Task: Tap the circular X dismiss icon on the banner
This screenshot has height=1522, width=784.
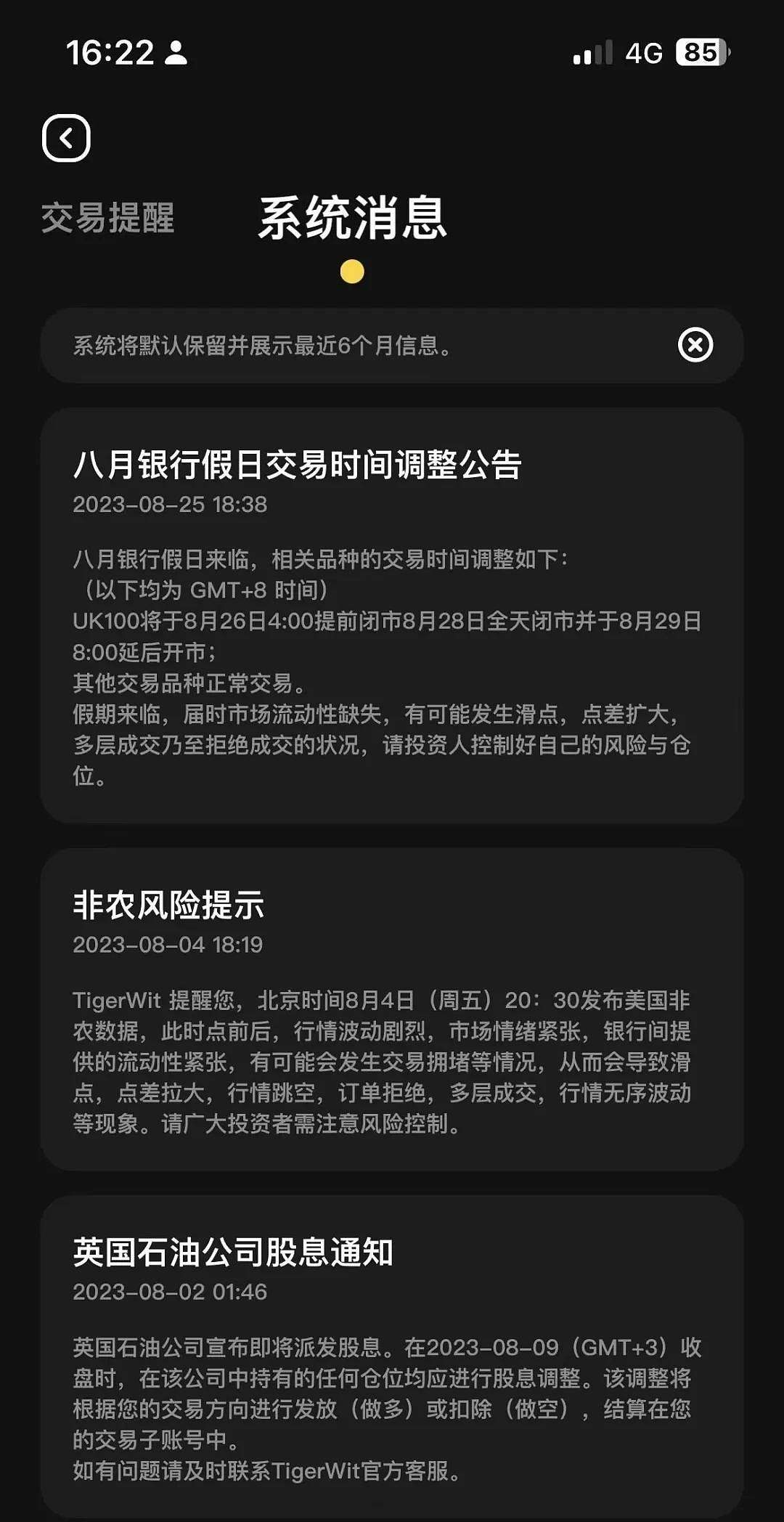Action: click(695, 346)
